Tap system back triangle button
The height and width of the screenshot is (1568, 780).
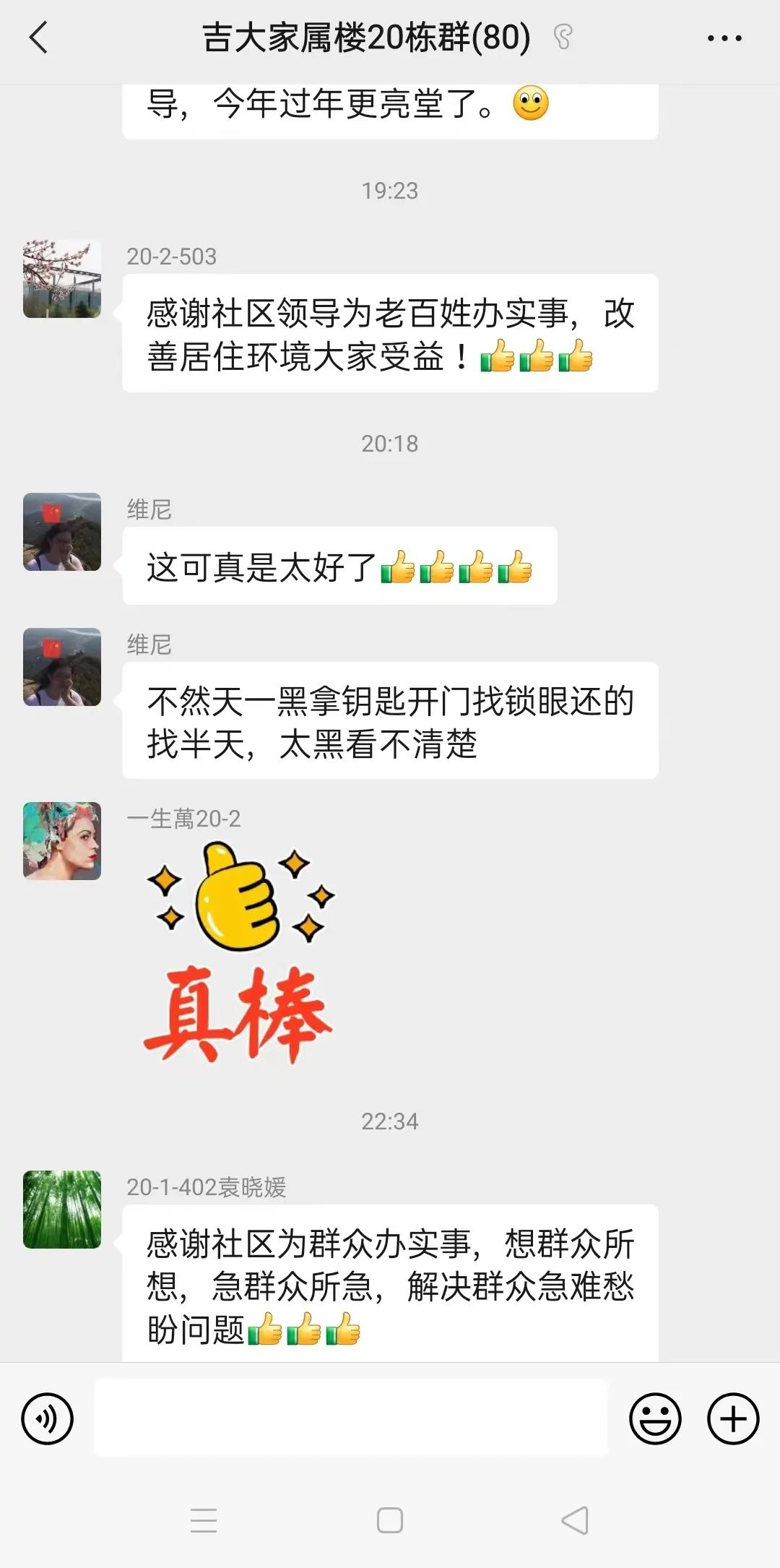pos(575,1520)
